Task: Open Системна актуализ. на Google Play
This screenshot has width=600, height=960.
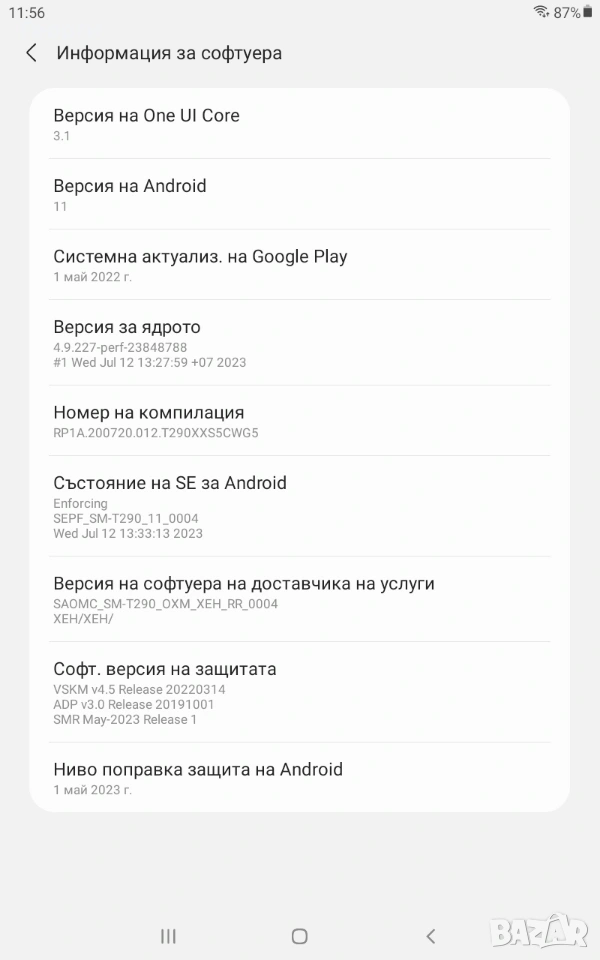Action: 300,265
